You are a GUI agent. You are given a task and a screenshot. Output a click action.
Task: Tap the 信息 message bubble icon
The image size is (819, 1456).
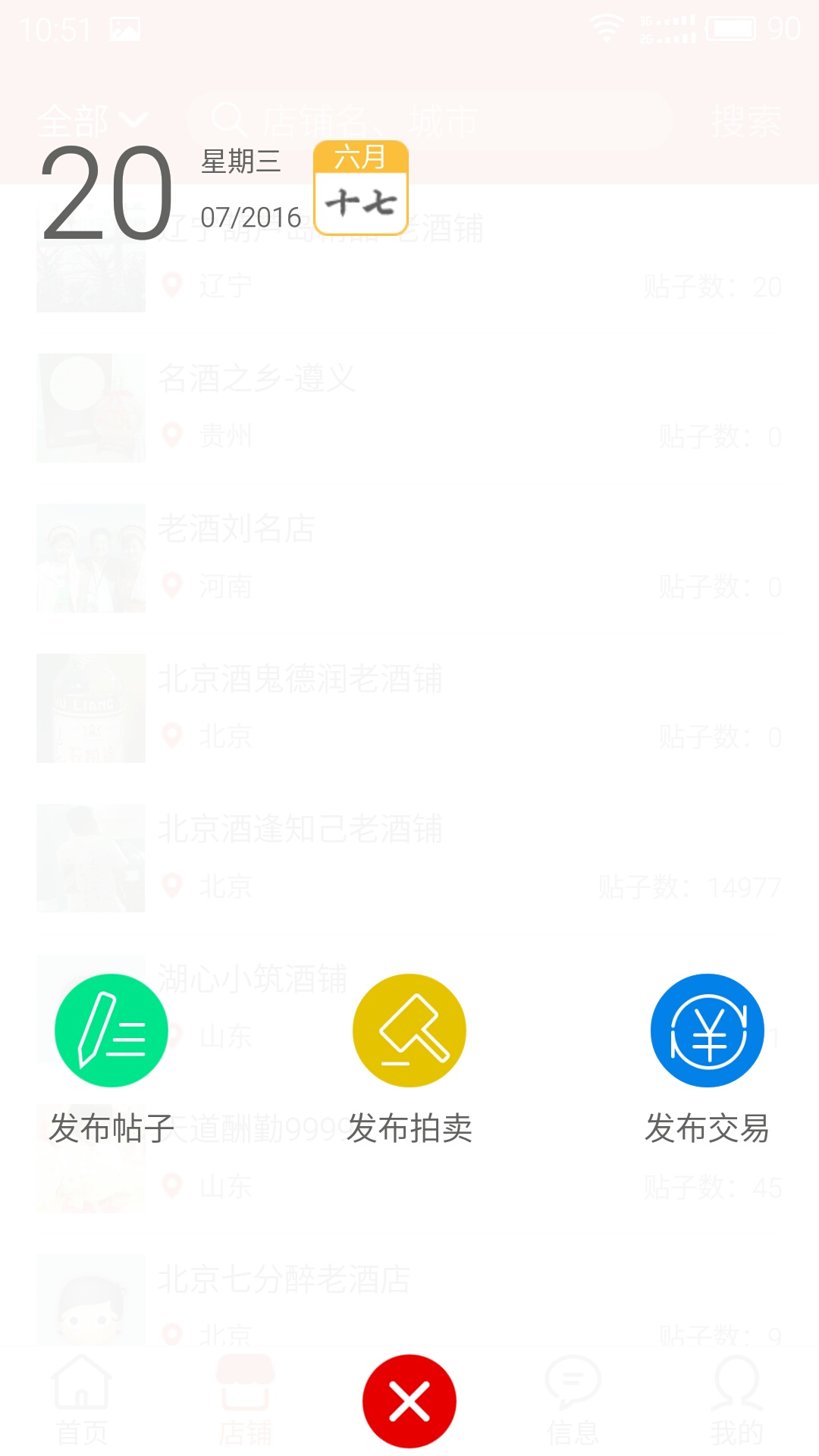[573, 1398]
